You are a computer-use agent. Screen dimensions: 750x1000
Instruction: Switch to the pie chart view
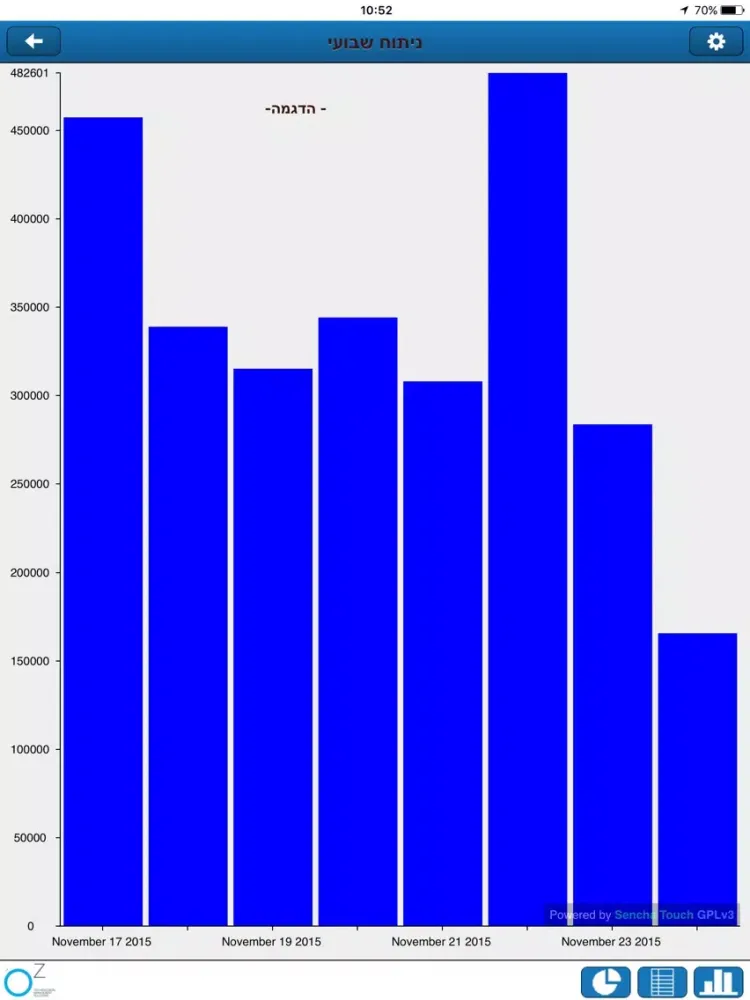tap(606, 982)
